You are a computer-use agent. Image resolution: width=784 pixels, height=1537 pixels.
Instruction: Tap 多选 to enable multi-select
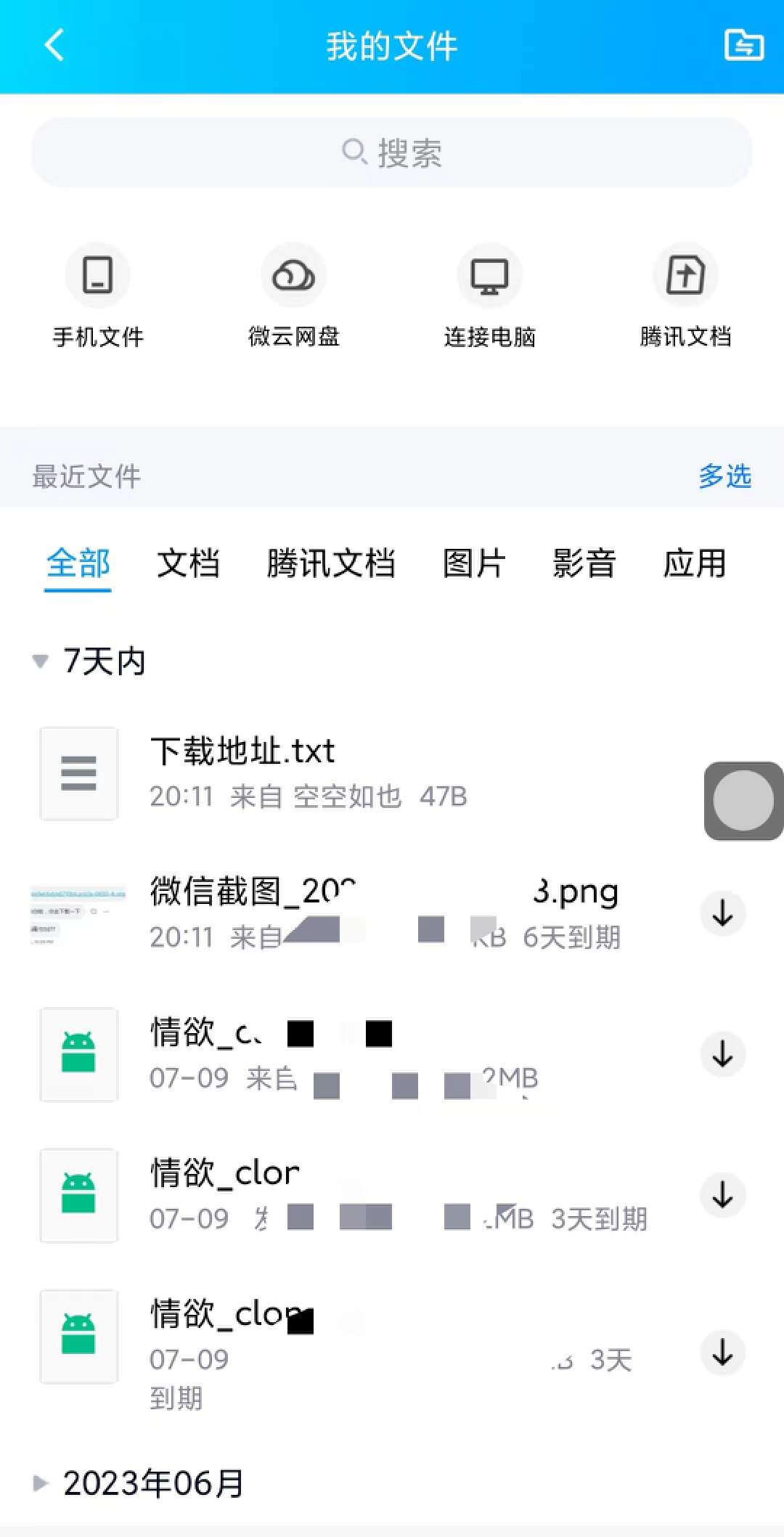point(724,476)
